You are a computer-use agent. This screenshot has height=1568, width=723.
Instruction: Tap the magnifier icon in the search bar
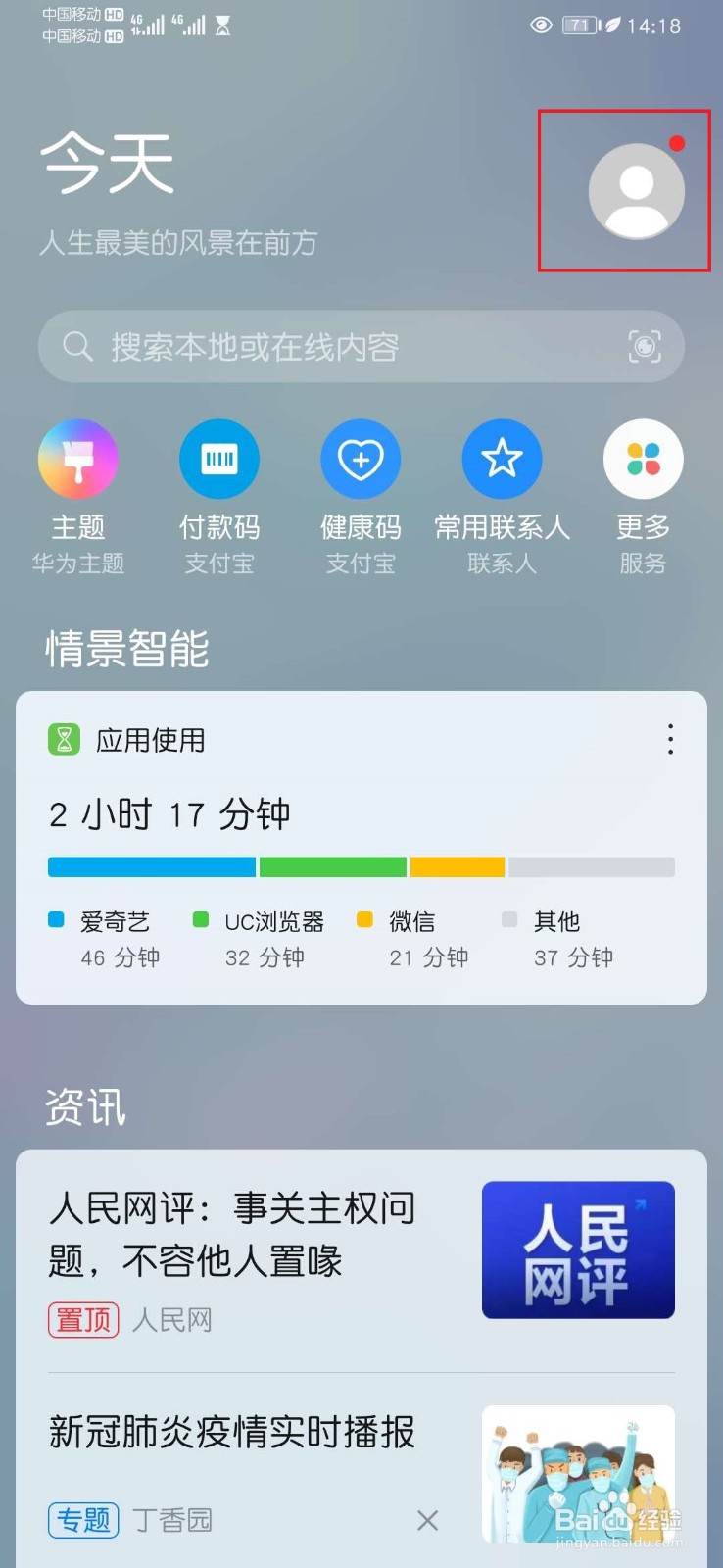(x=77, y=347)
